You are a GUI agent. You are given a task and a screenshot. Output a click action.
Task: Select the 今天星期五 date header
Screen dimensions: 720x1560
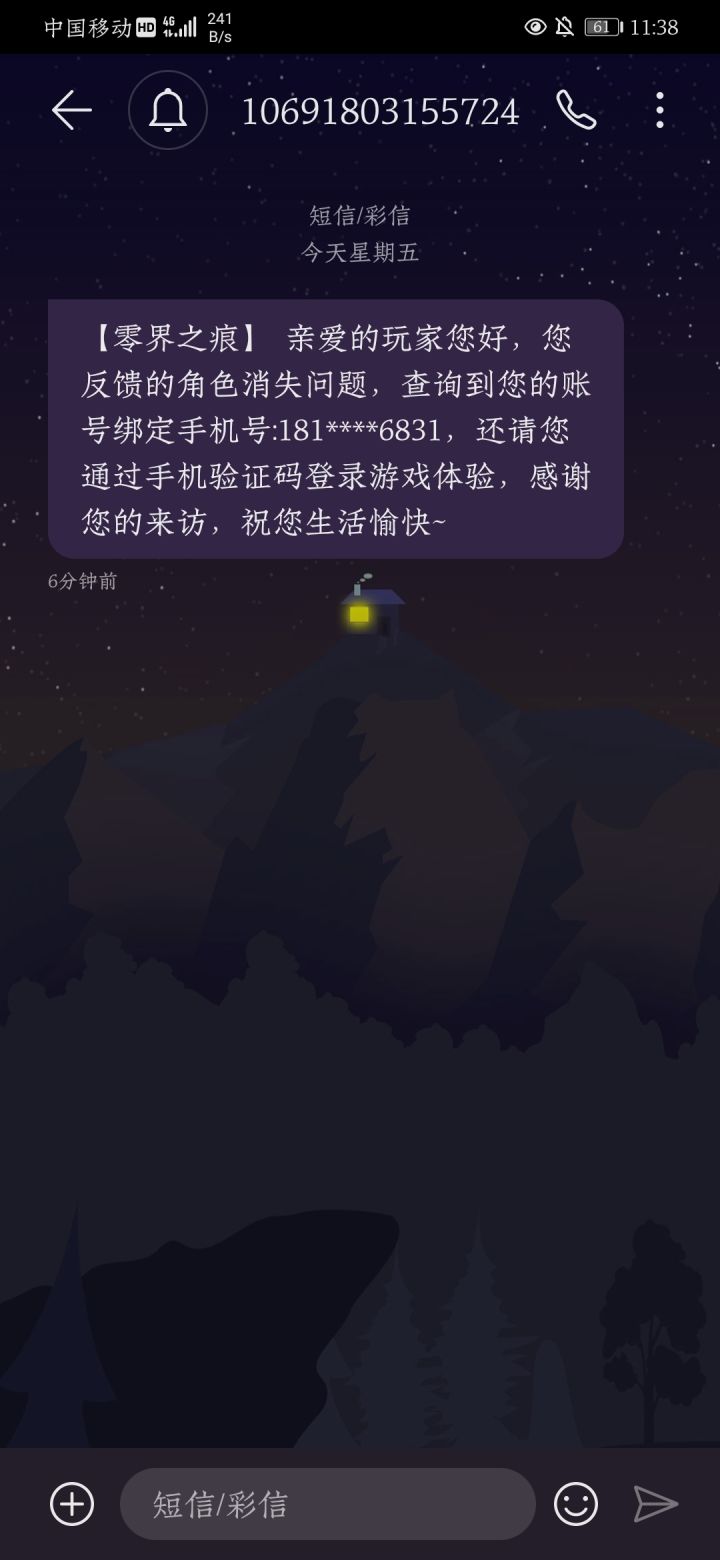360,254
